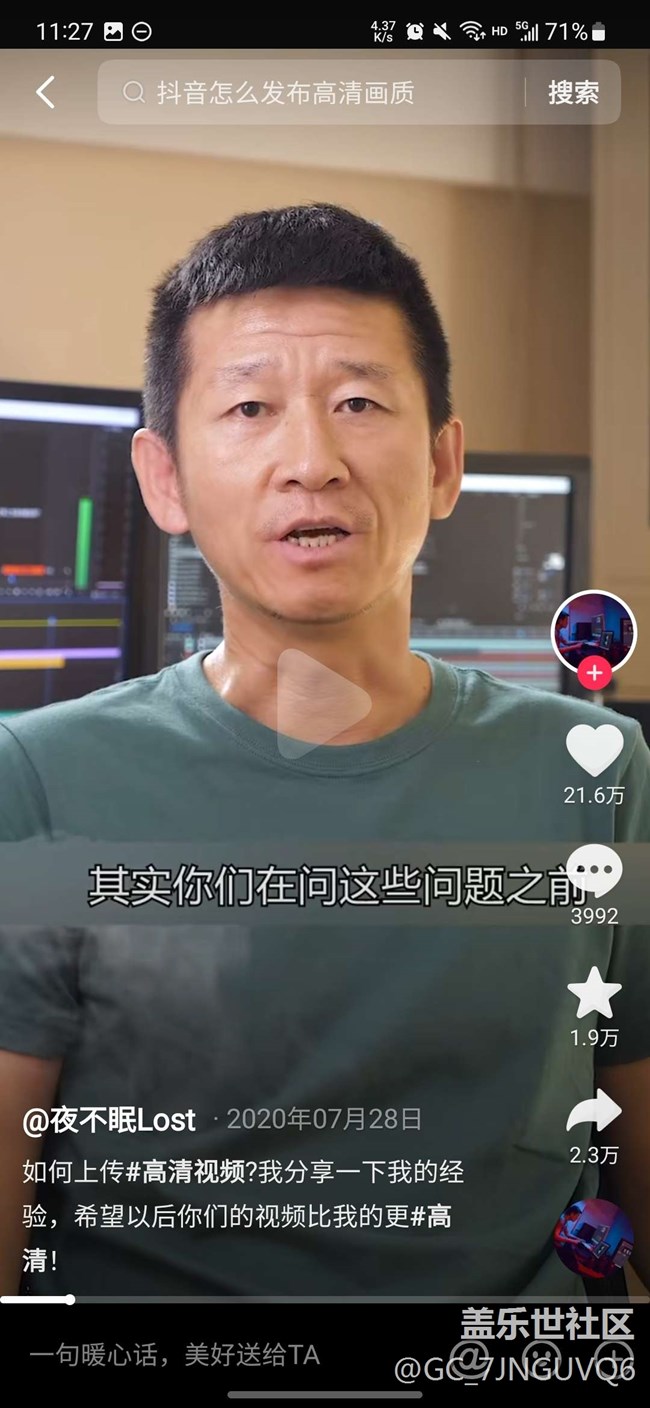Screen dimensions: 650x1408
Task: Tap the comment field 一句暖心话，美好送给TA
Action: tap(175, 1355)
